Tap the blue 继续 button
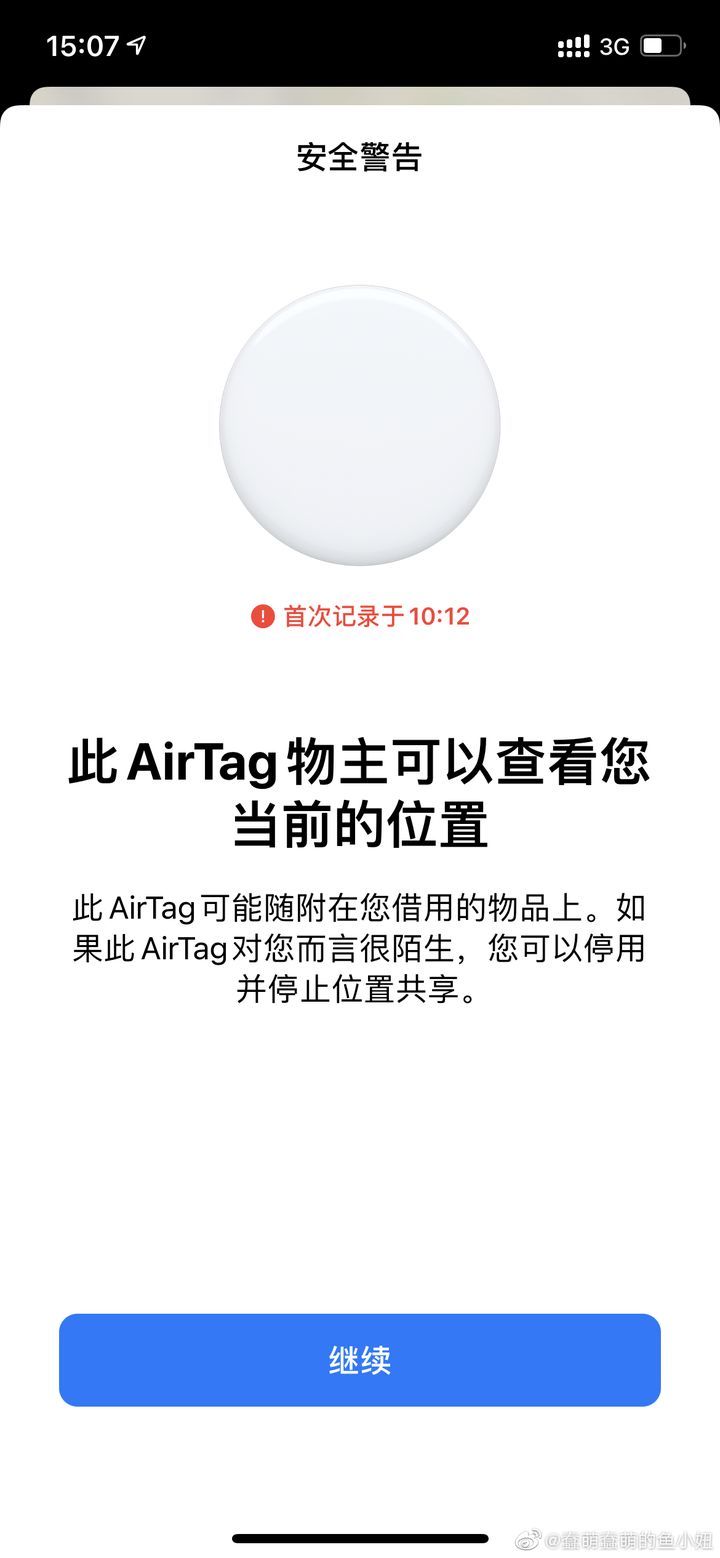This screenshot has width=720, height=1558. point(360,1360)
